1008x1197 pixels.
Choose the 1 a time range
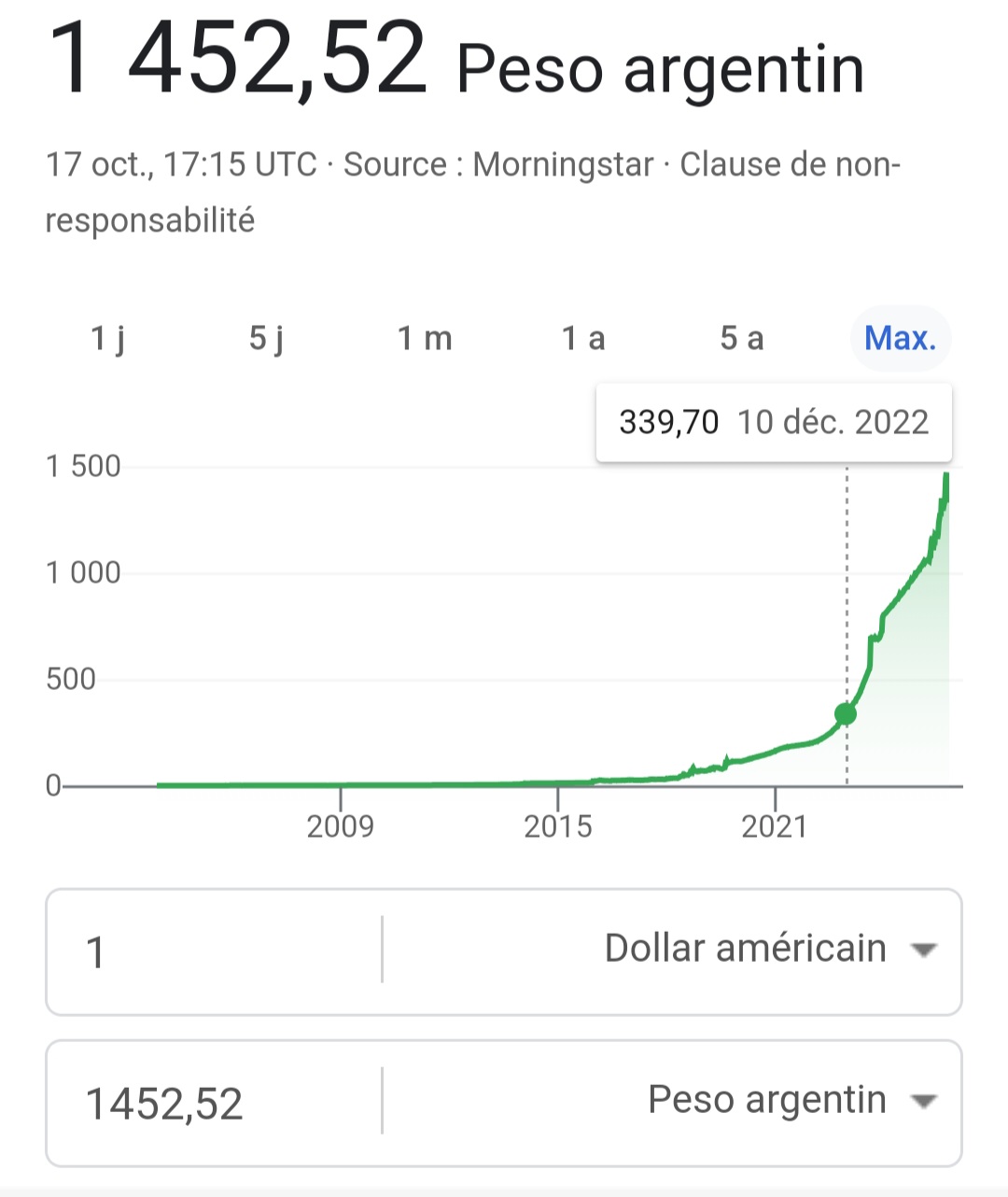[583, 338]
